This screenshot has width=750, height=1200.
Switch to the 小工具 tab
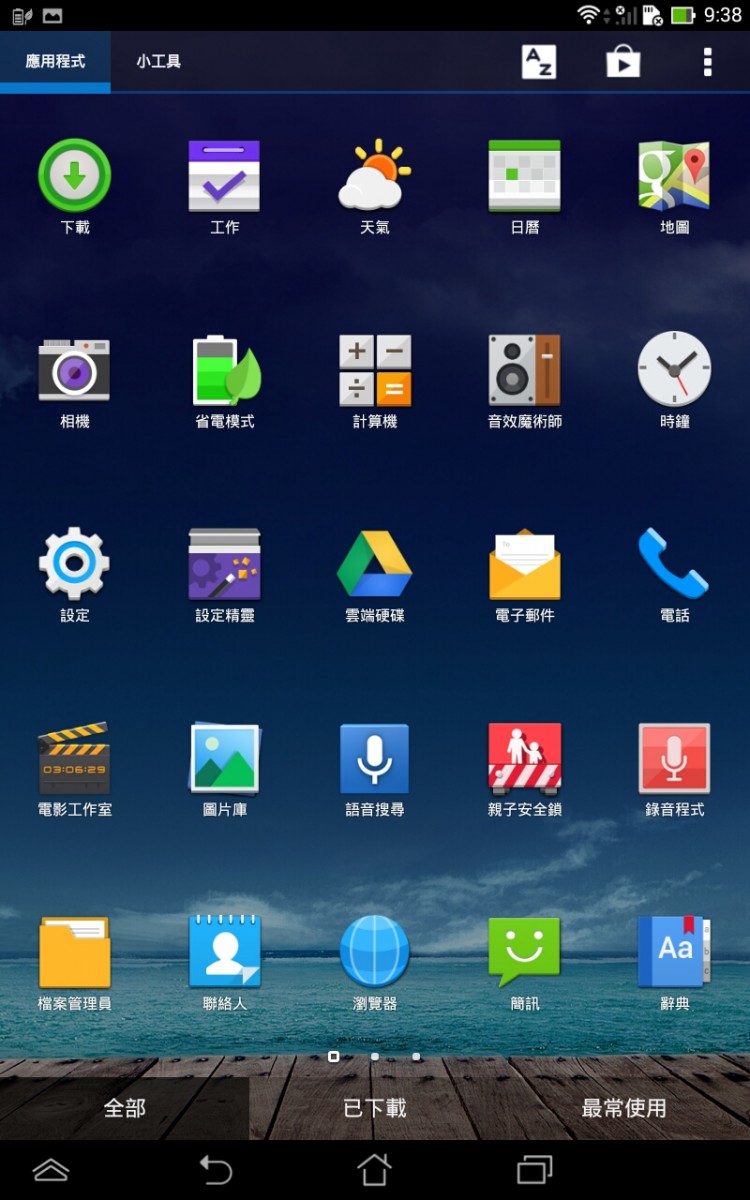(159, 62)
